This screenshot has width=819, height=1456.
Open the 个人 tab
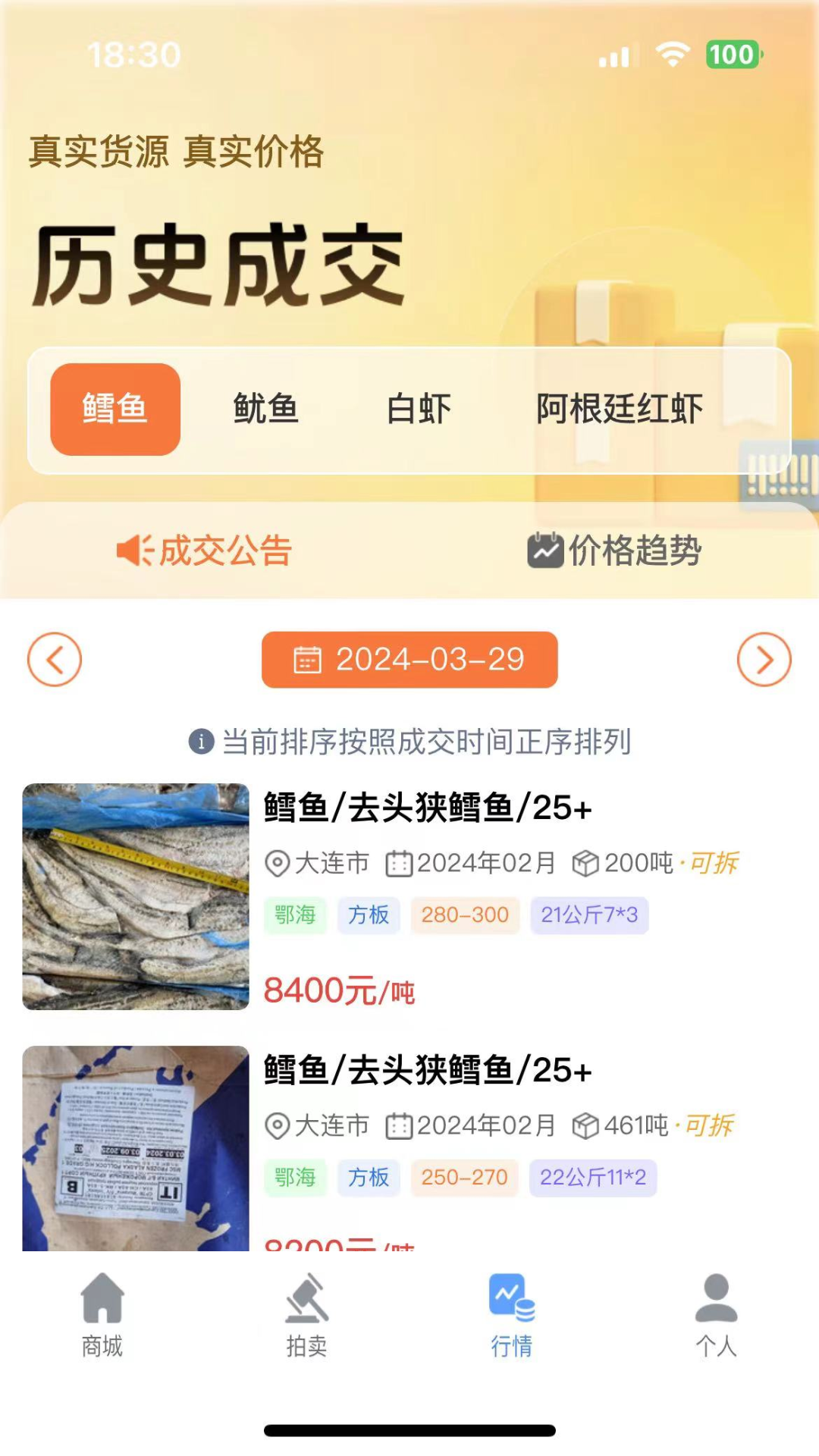pos(716,1315)
